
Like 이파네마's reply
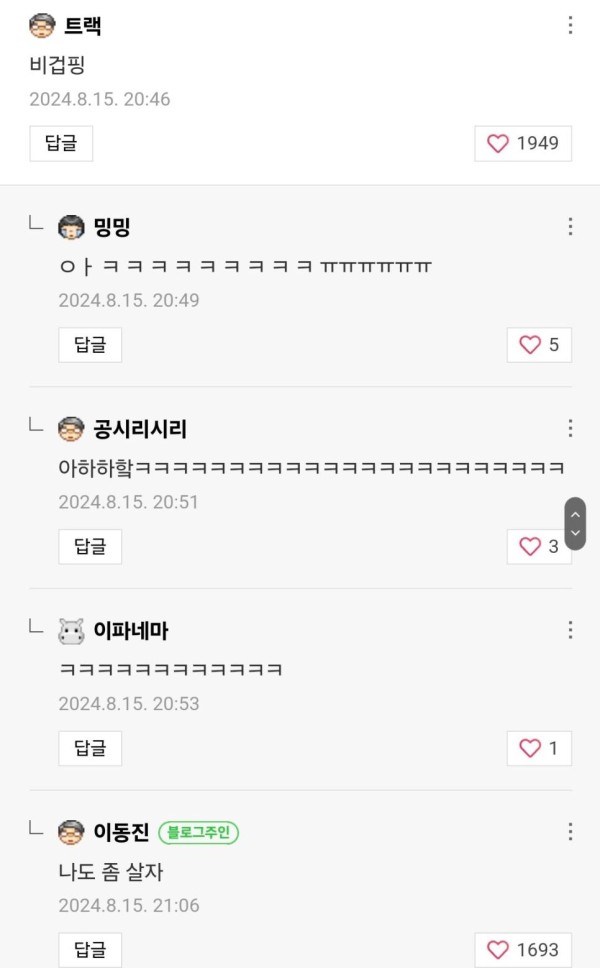[539, 748]
